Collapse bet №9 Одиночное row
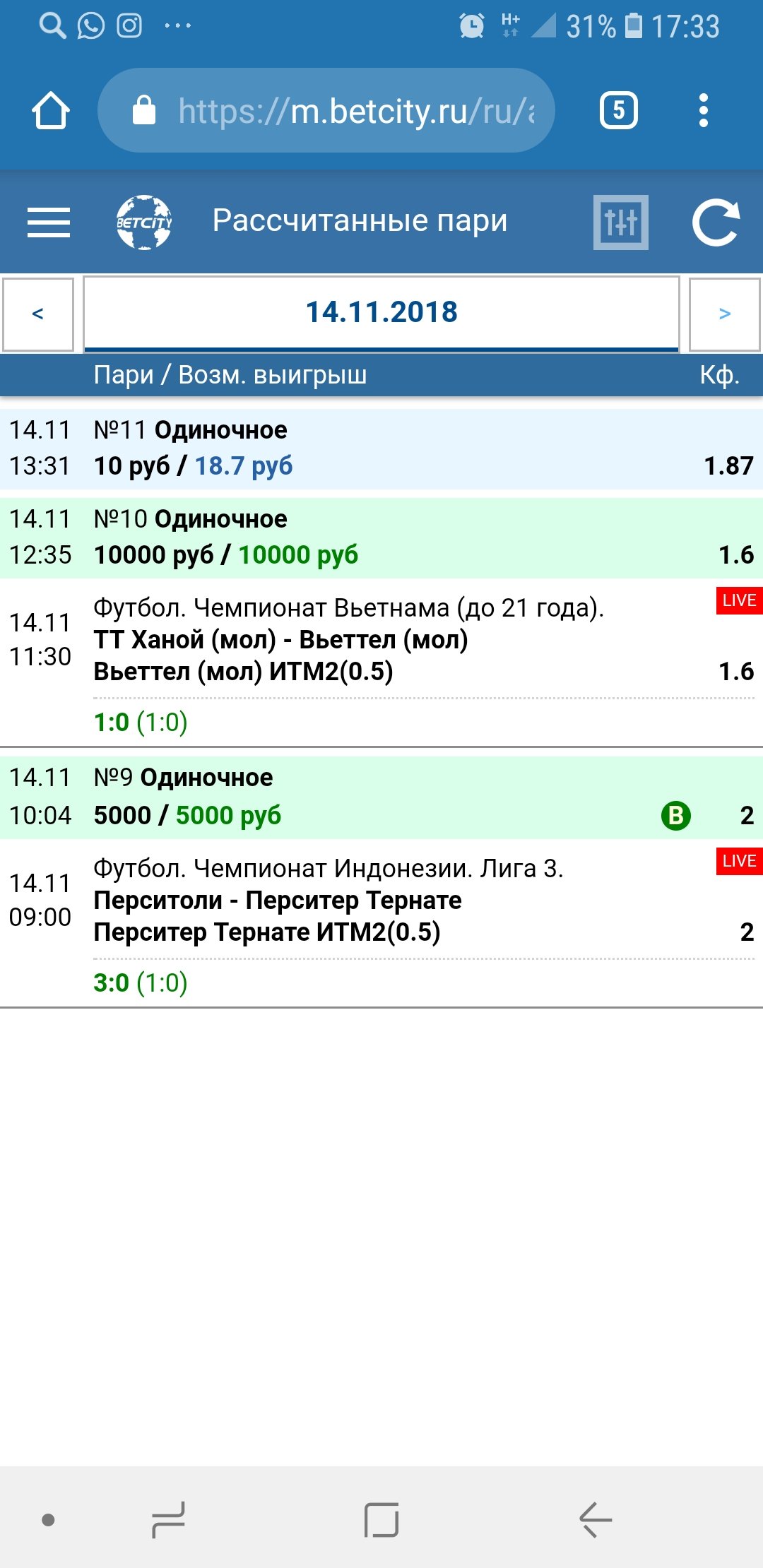 (381, 797)
